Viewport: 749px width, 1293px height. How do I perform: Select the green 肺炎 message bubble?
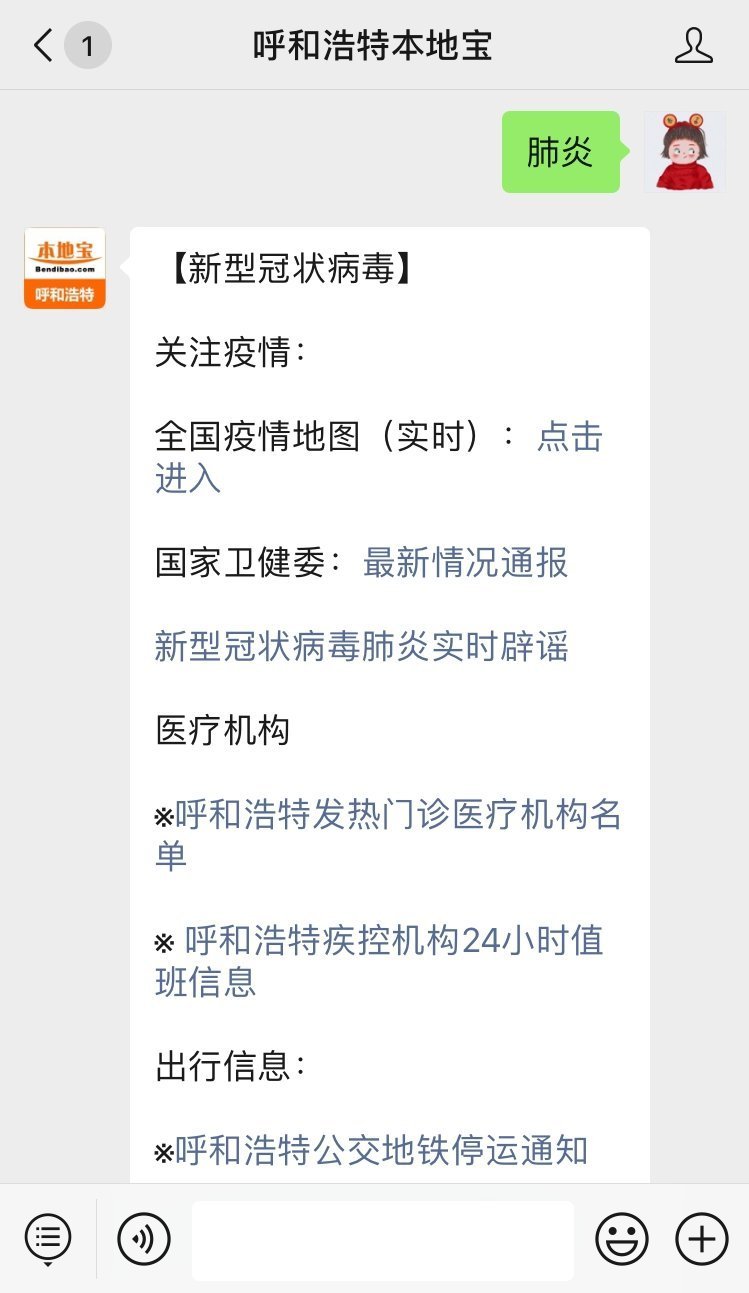[560, 152]
